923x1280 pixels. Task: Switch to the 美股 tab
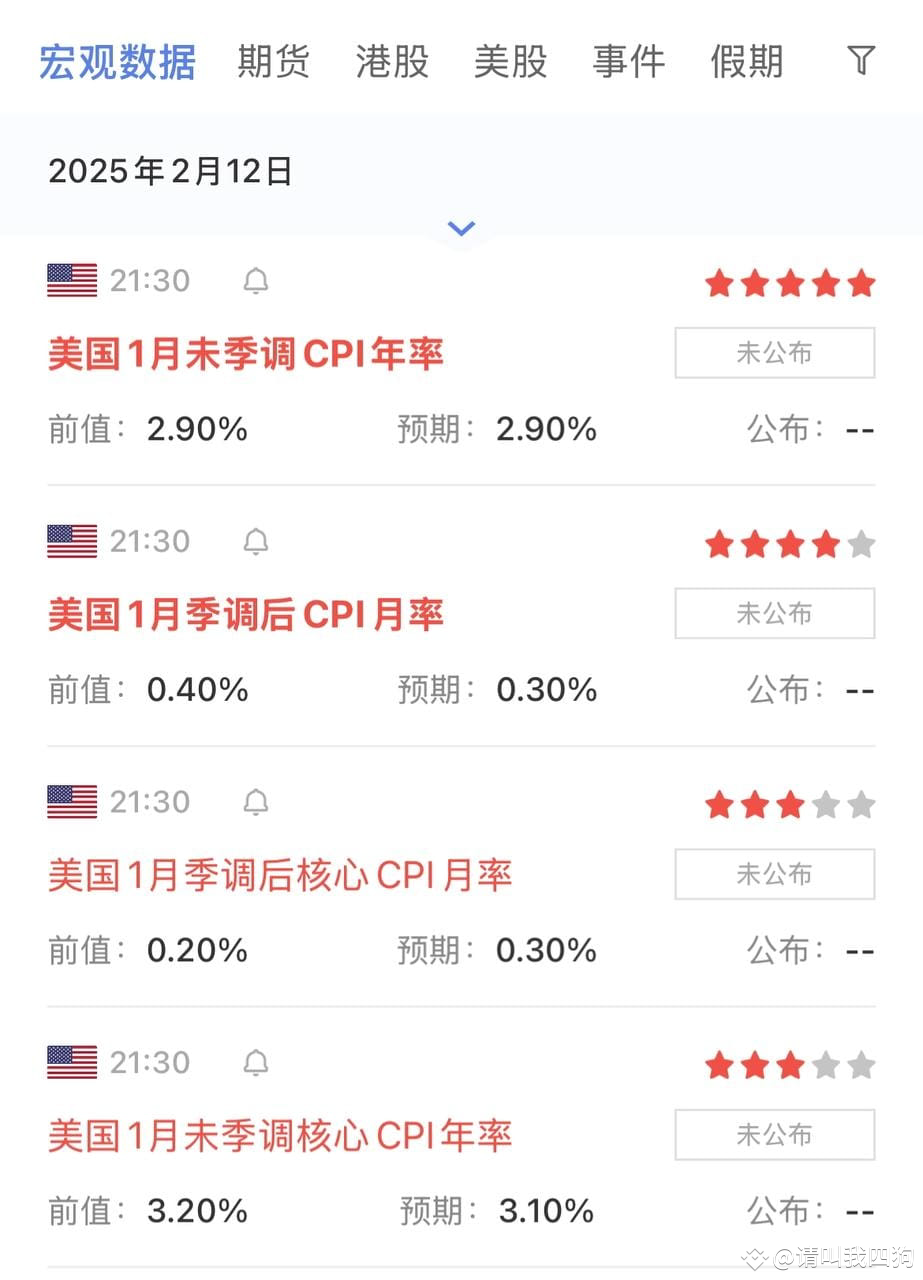(510, 61)
